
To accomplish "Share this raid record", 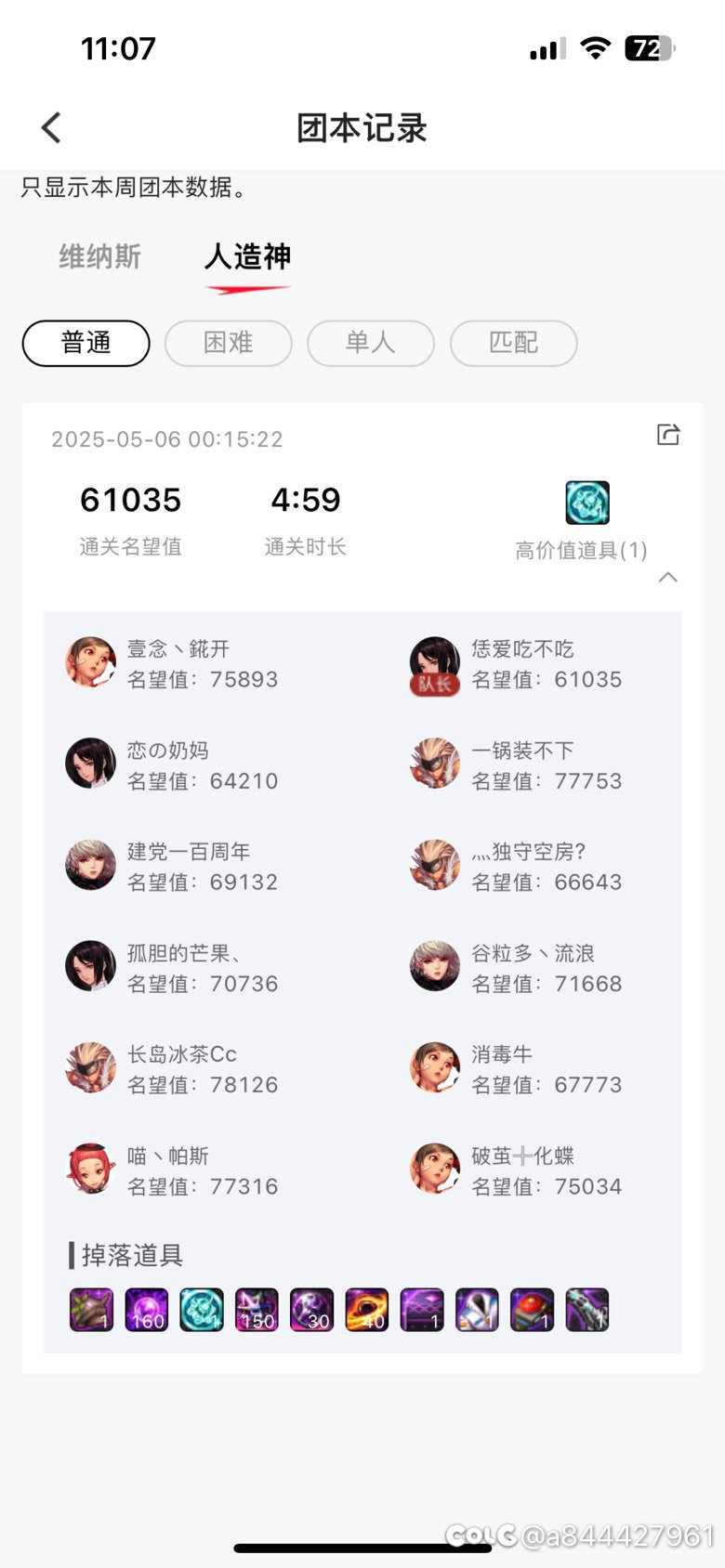I will tap(668, 435).
